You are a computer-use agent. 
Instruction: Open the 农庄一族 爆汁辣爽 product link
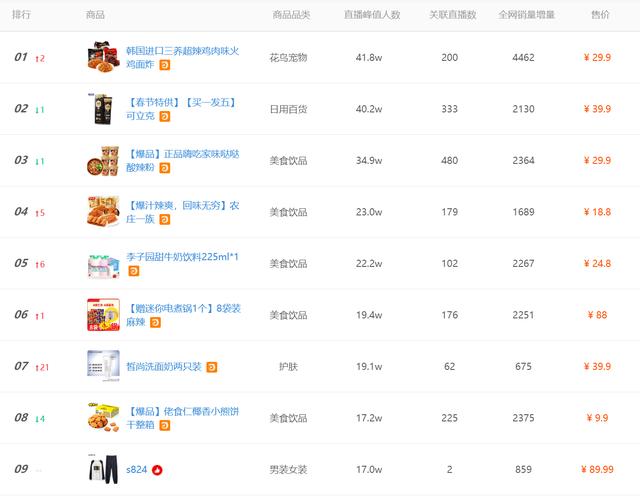[x=184, y=205]
